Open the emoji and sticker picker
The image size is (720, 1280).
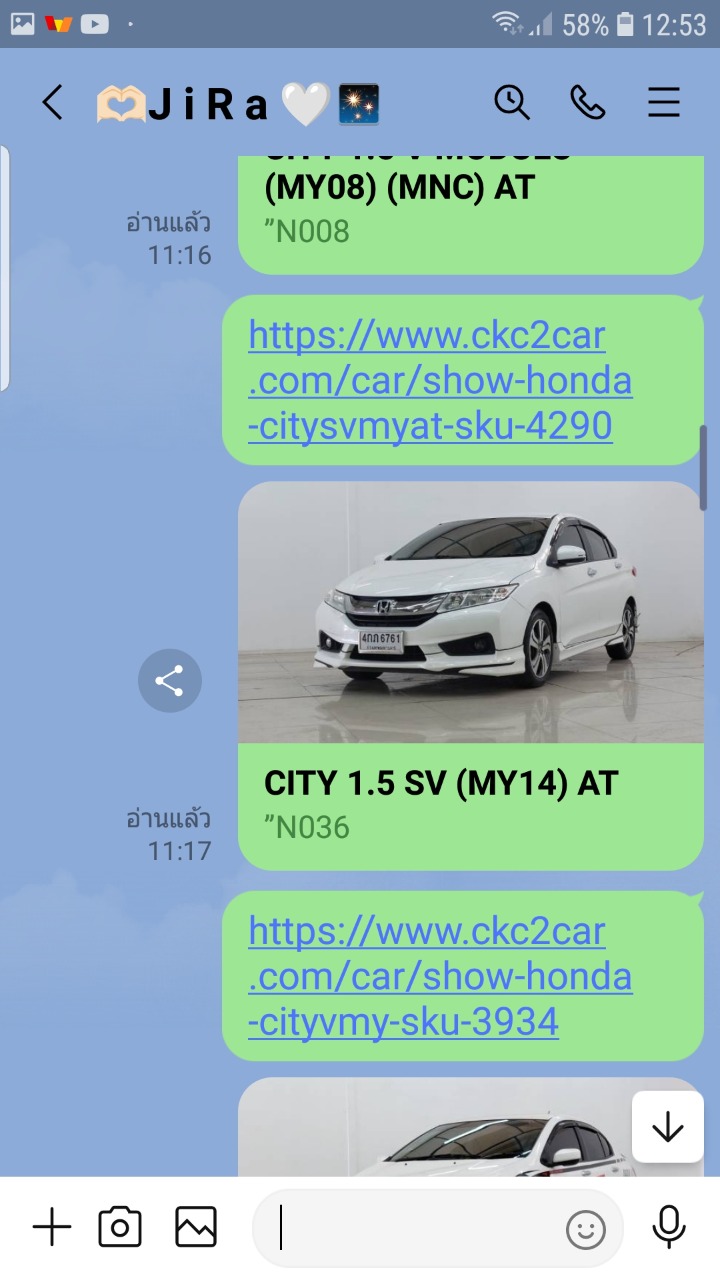tap(586, 1229)
